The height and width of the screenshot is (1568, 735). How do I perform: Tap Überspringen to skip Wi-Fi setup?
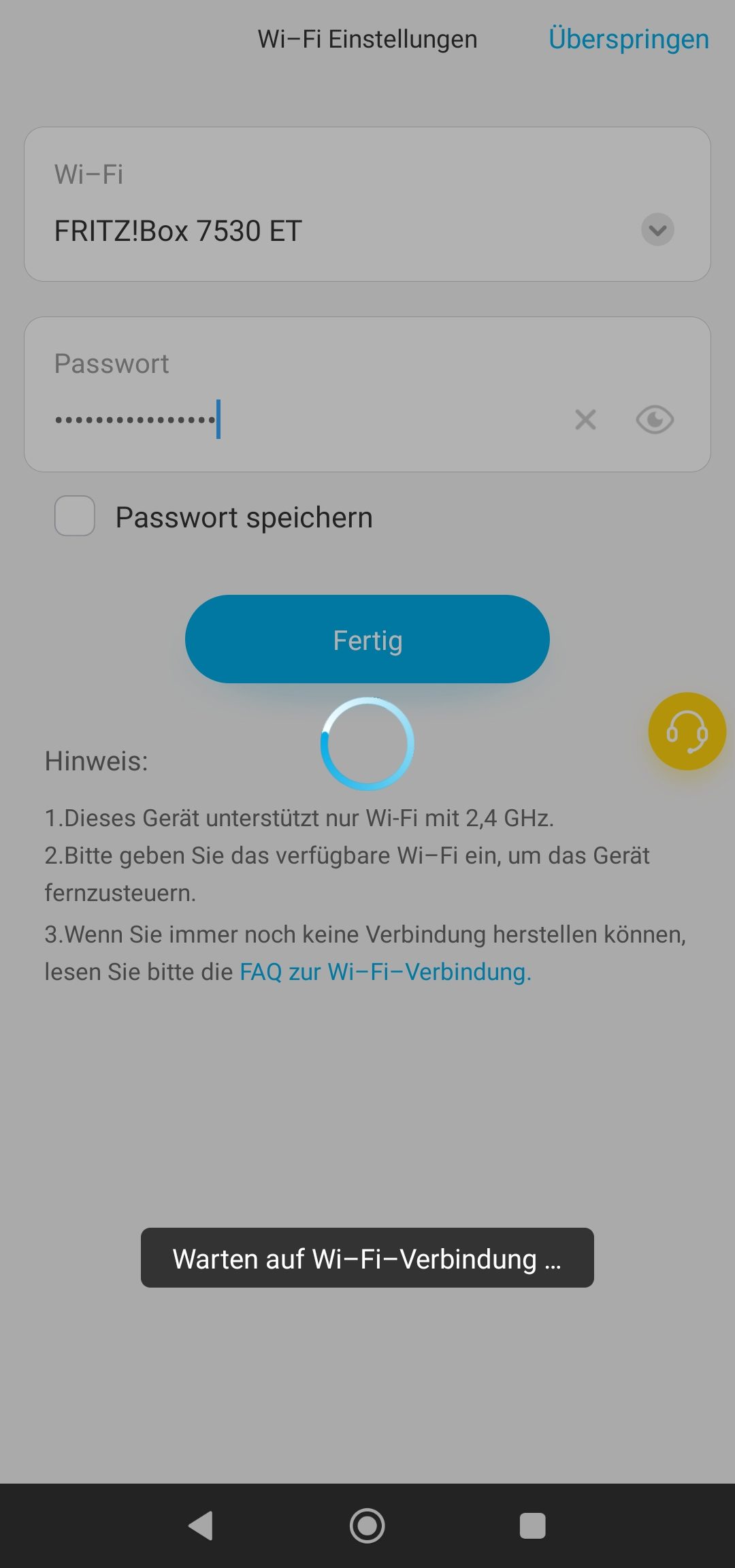click(629, 39)
